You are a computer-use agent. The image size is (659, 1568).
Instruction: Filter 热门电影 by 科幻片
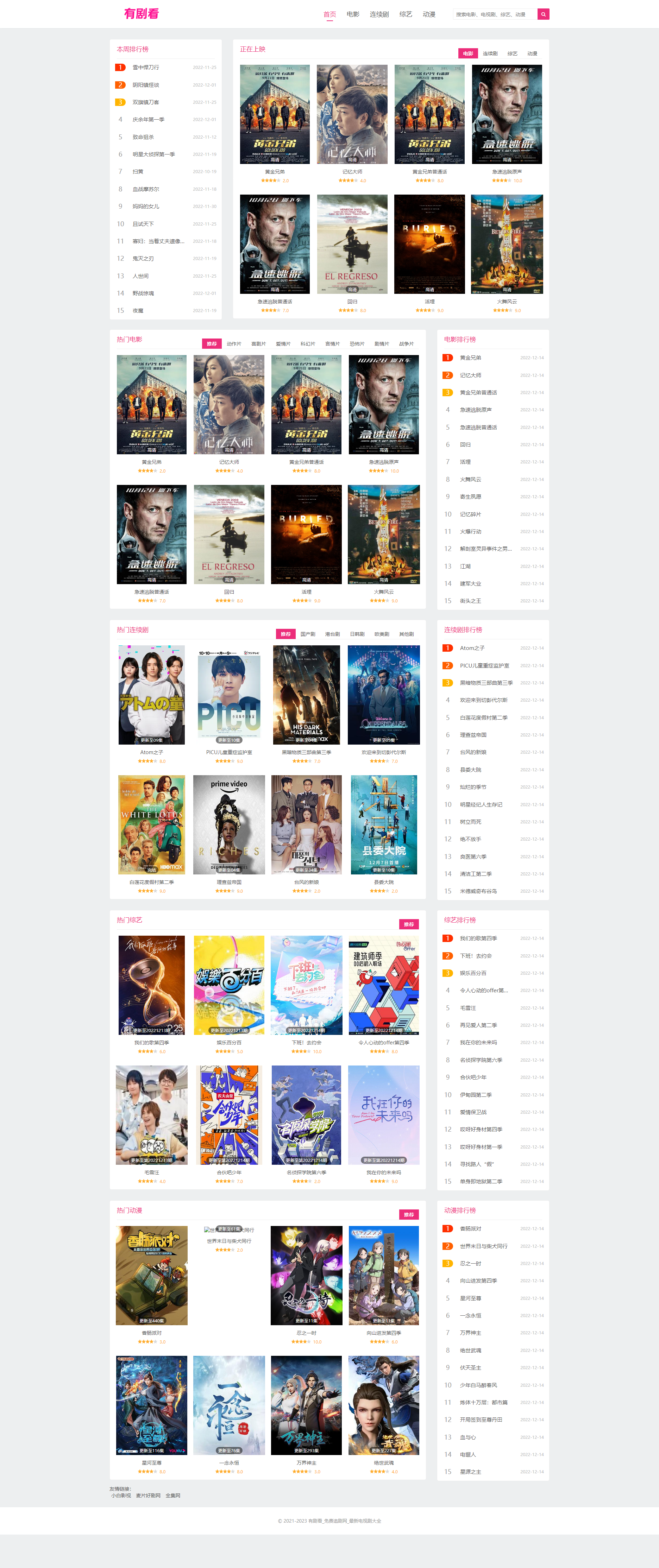coord(308,344)
